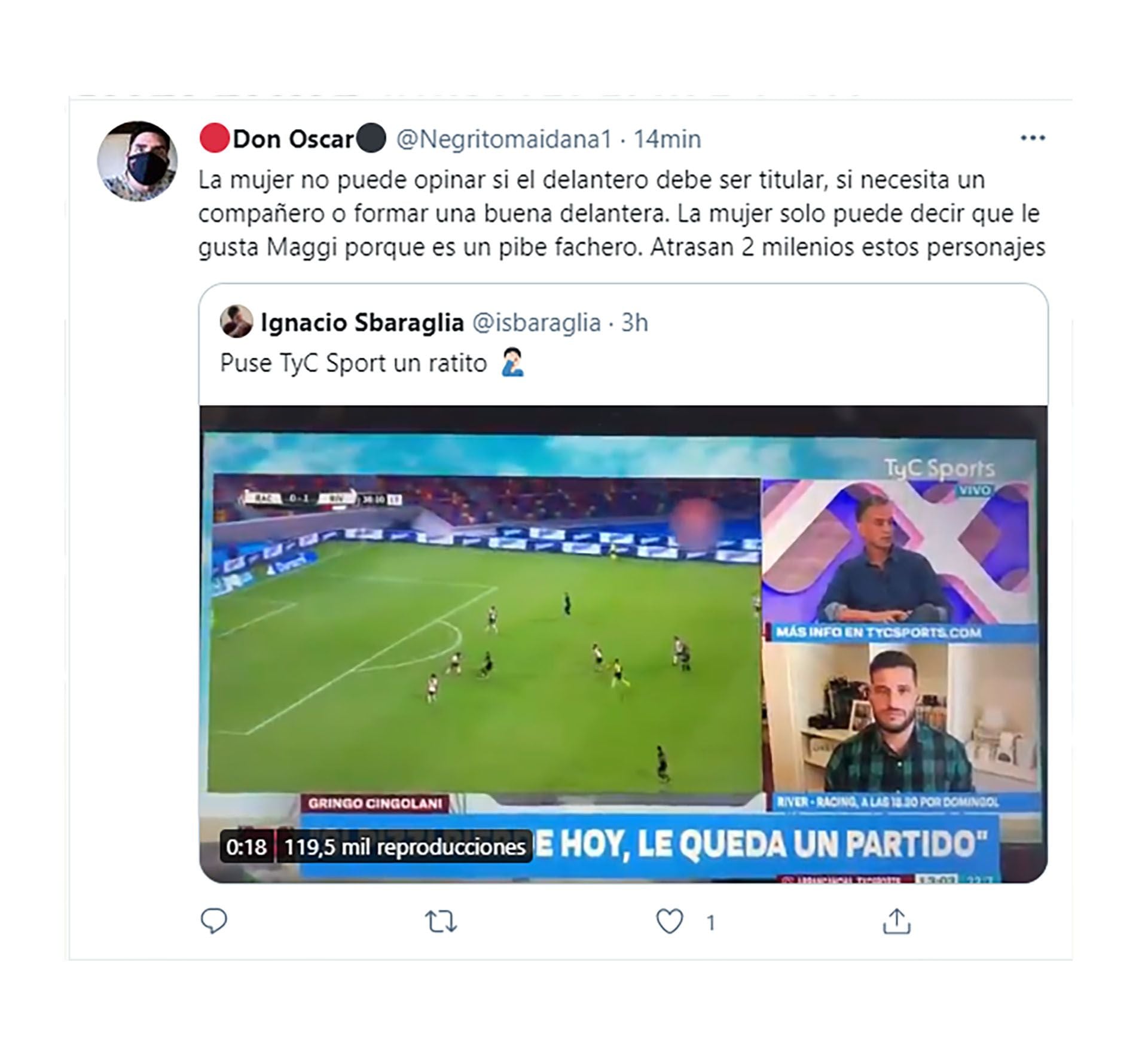1148x1051 pixels.
Task: Open the @Negritomaidana1 profile link
Action: point(503,139)
